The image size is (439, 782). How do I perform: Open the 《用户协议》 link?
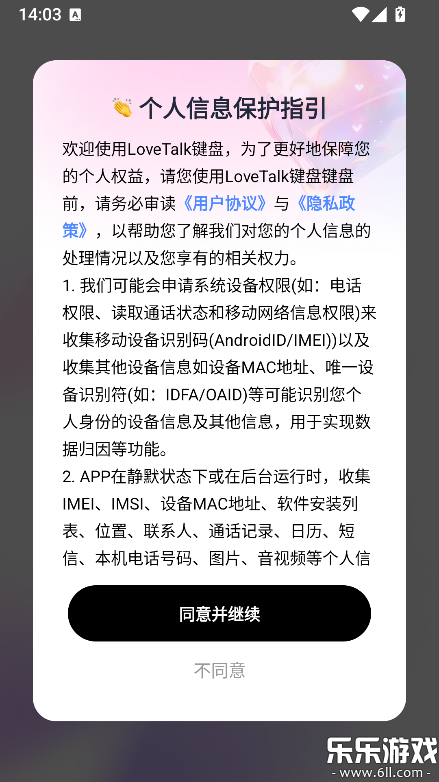point(225,203)
